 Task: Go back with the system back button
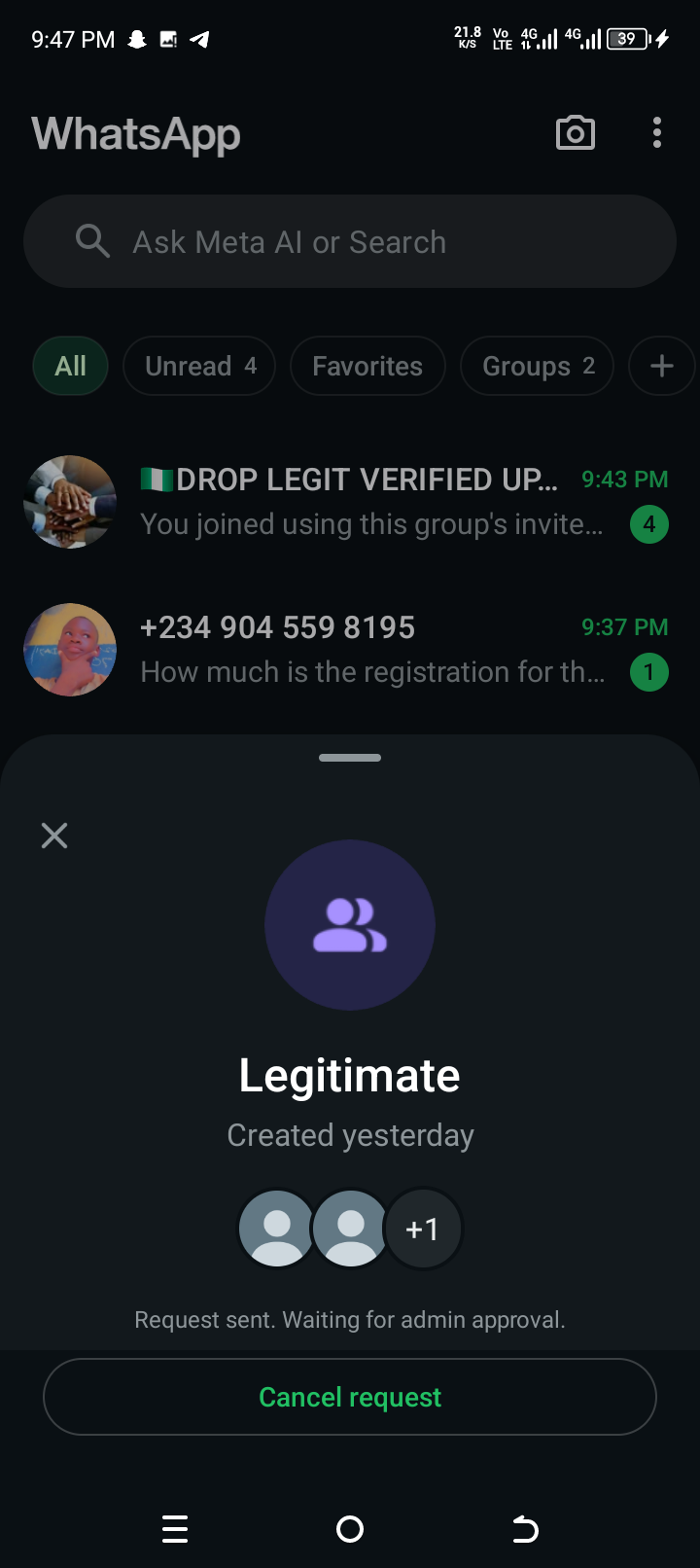click(525, 1529)
